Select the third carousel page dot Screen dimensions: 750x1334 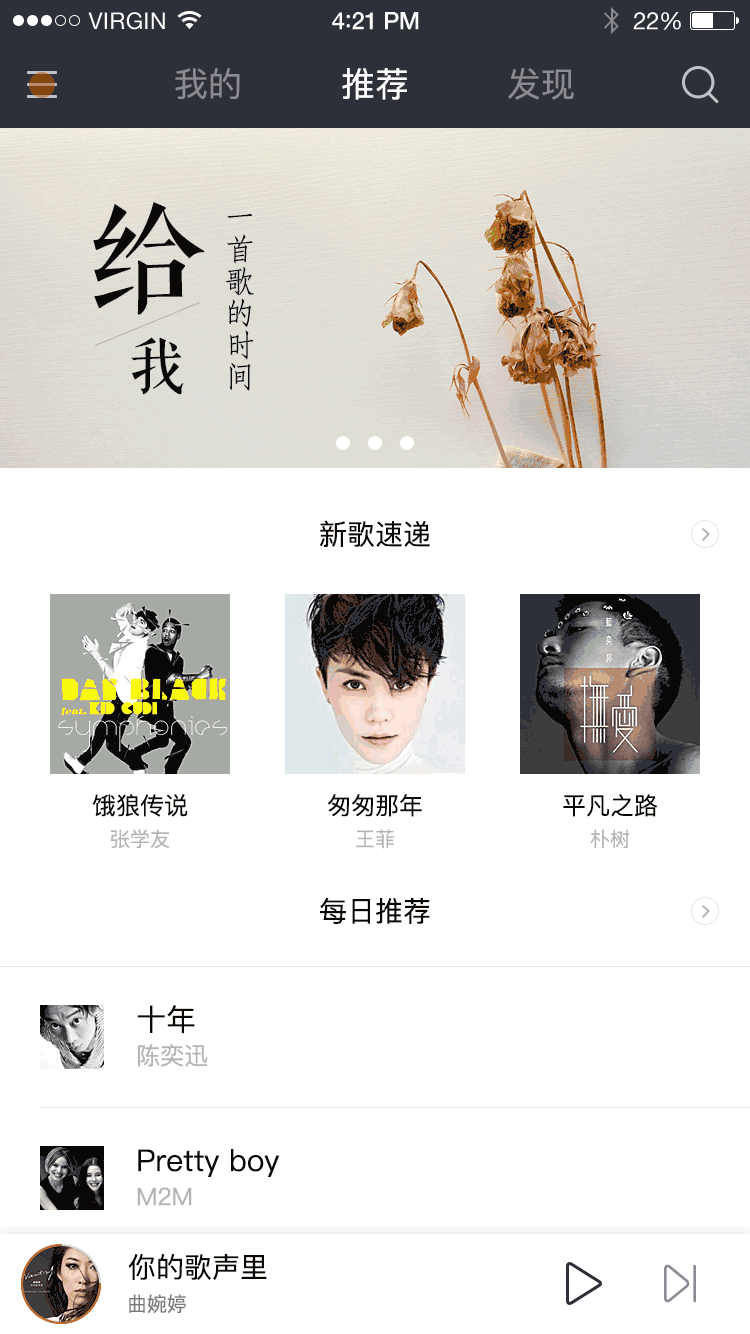click(407, 442)
